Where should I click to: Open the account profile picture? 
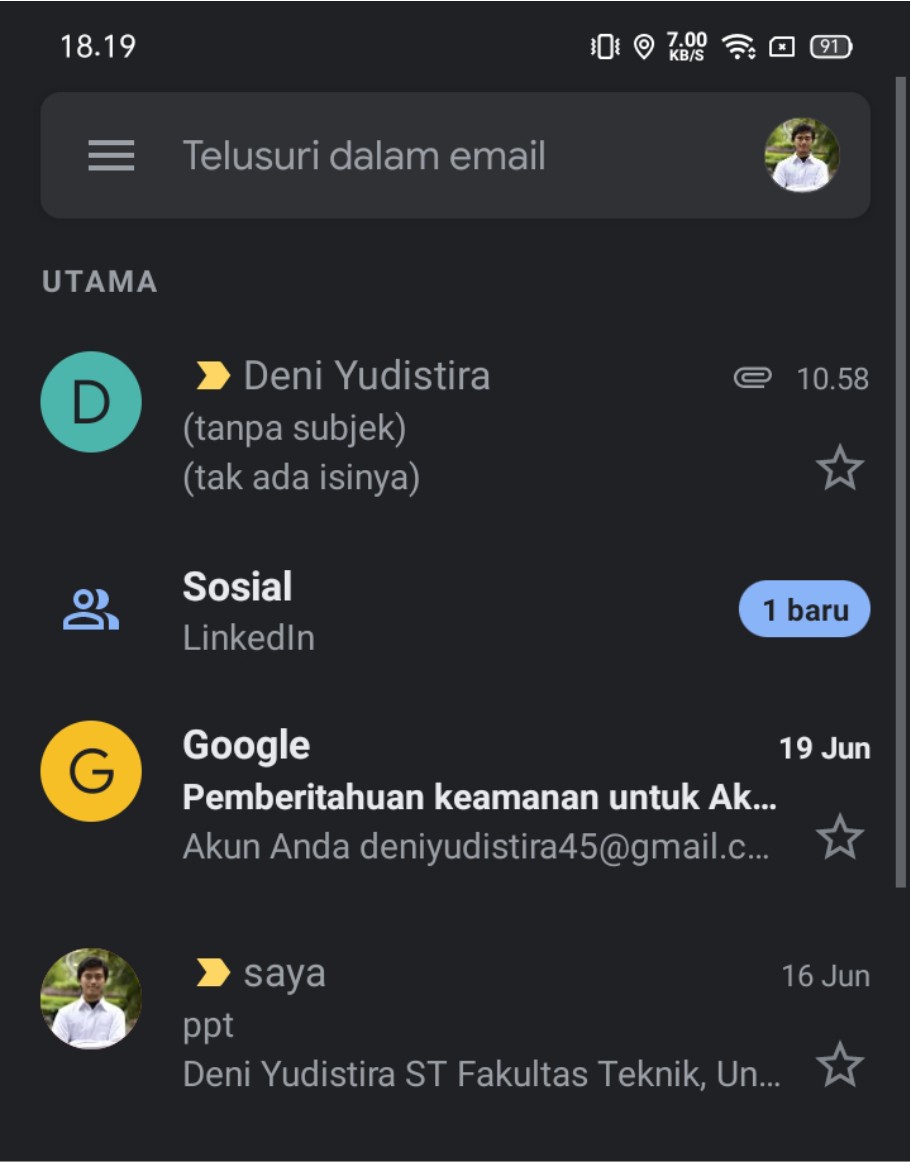click(801, 155)
